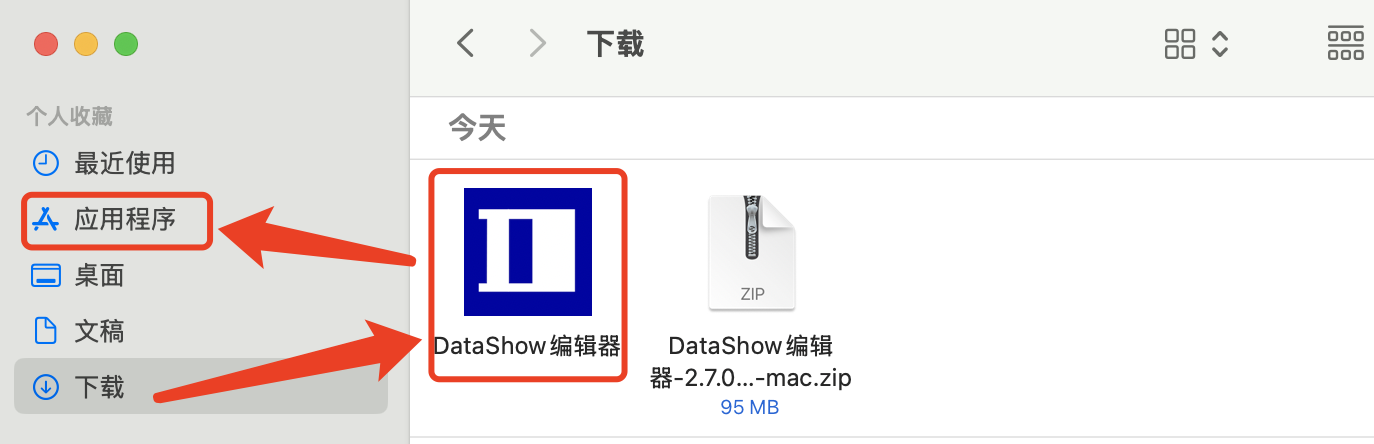This screenshot has width=1374, height=444.
Task: Open the icon view switcher
Action: click(x=1196, y=43)
